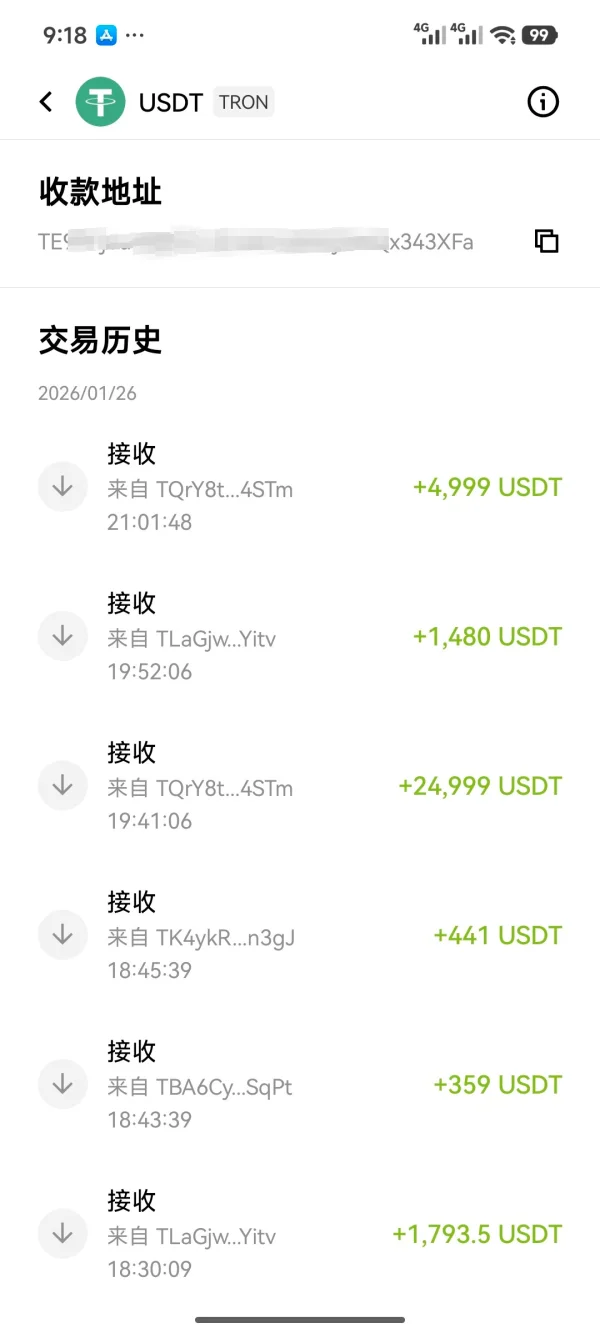Go back using the top-left arrow

[46, 102]
